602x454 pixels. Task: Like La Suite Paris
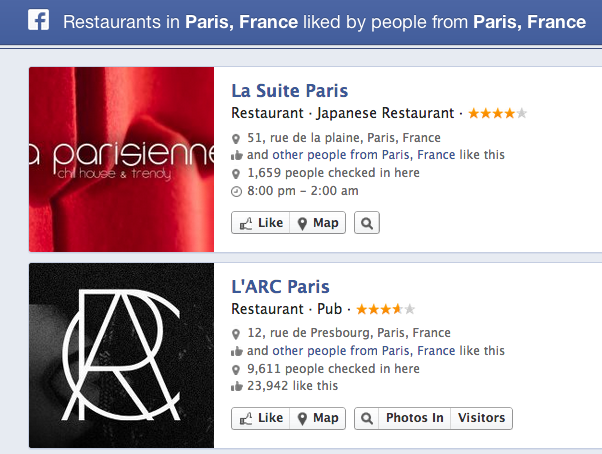[260, 223]
